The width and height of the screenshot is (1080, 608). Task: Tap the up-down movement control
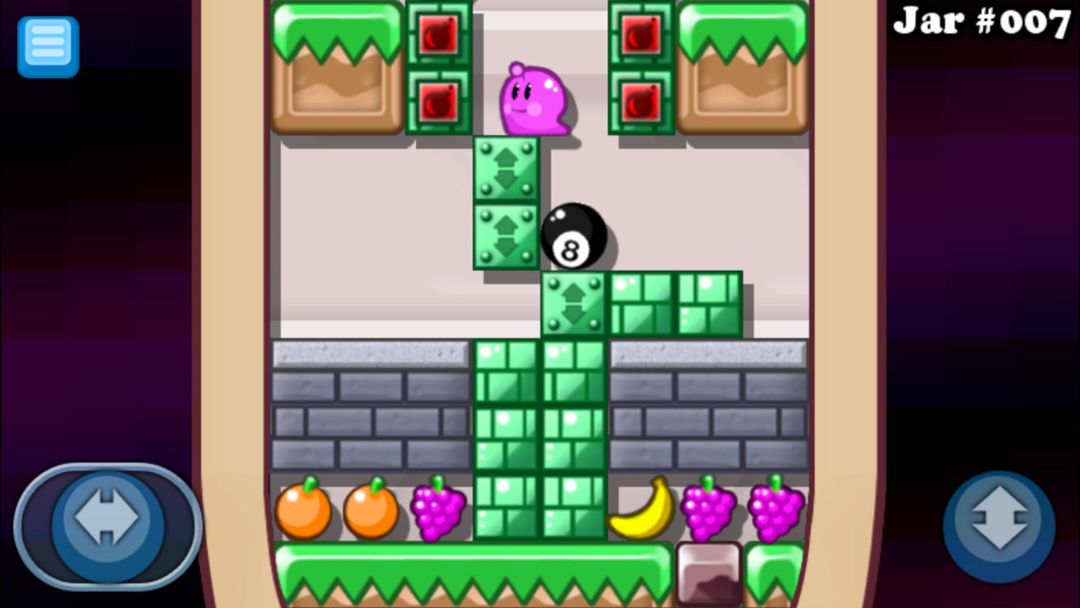coord(999,525)
